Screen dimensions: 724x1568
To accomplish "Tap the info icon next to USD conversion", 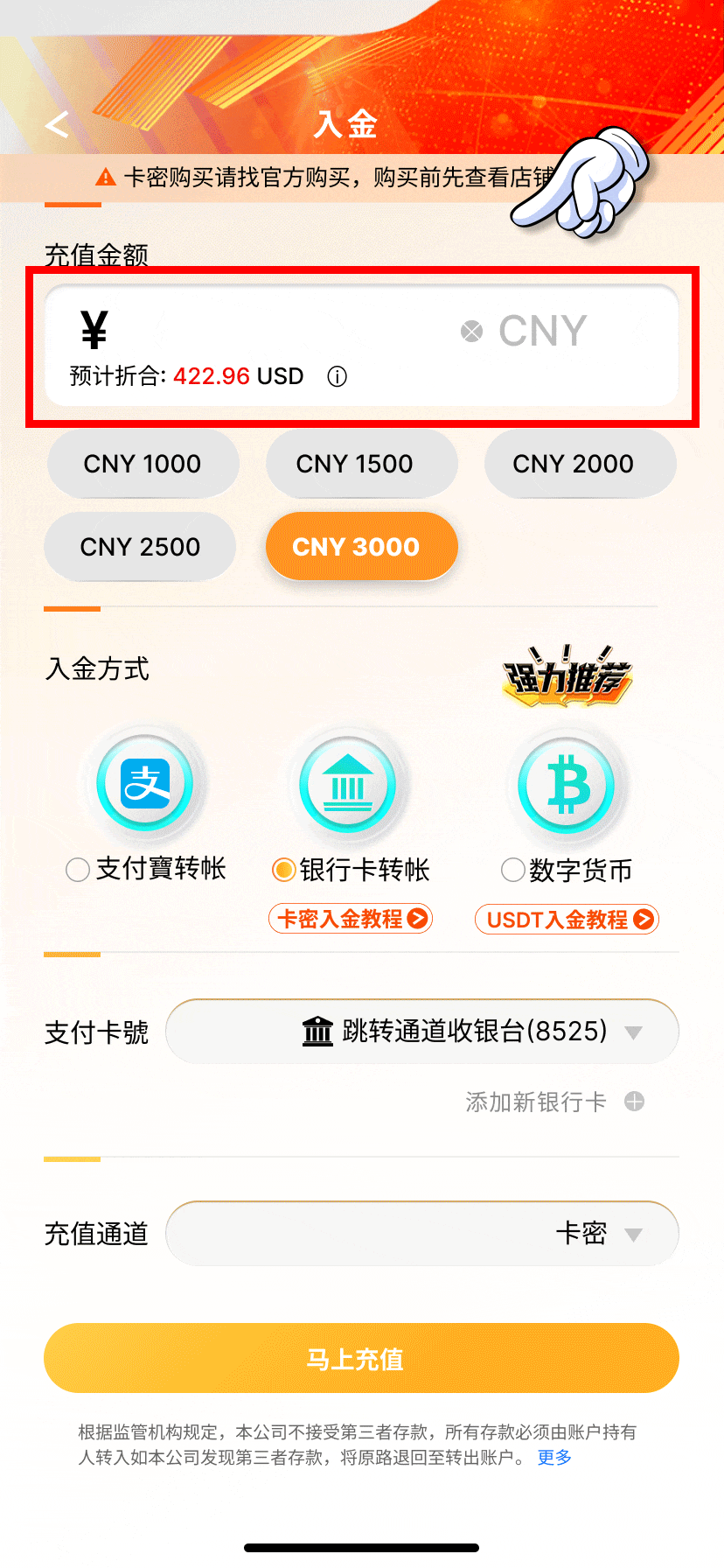I will pyautogui.click(x=336, y=377).
